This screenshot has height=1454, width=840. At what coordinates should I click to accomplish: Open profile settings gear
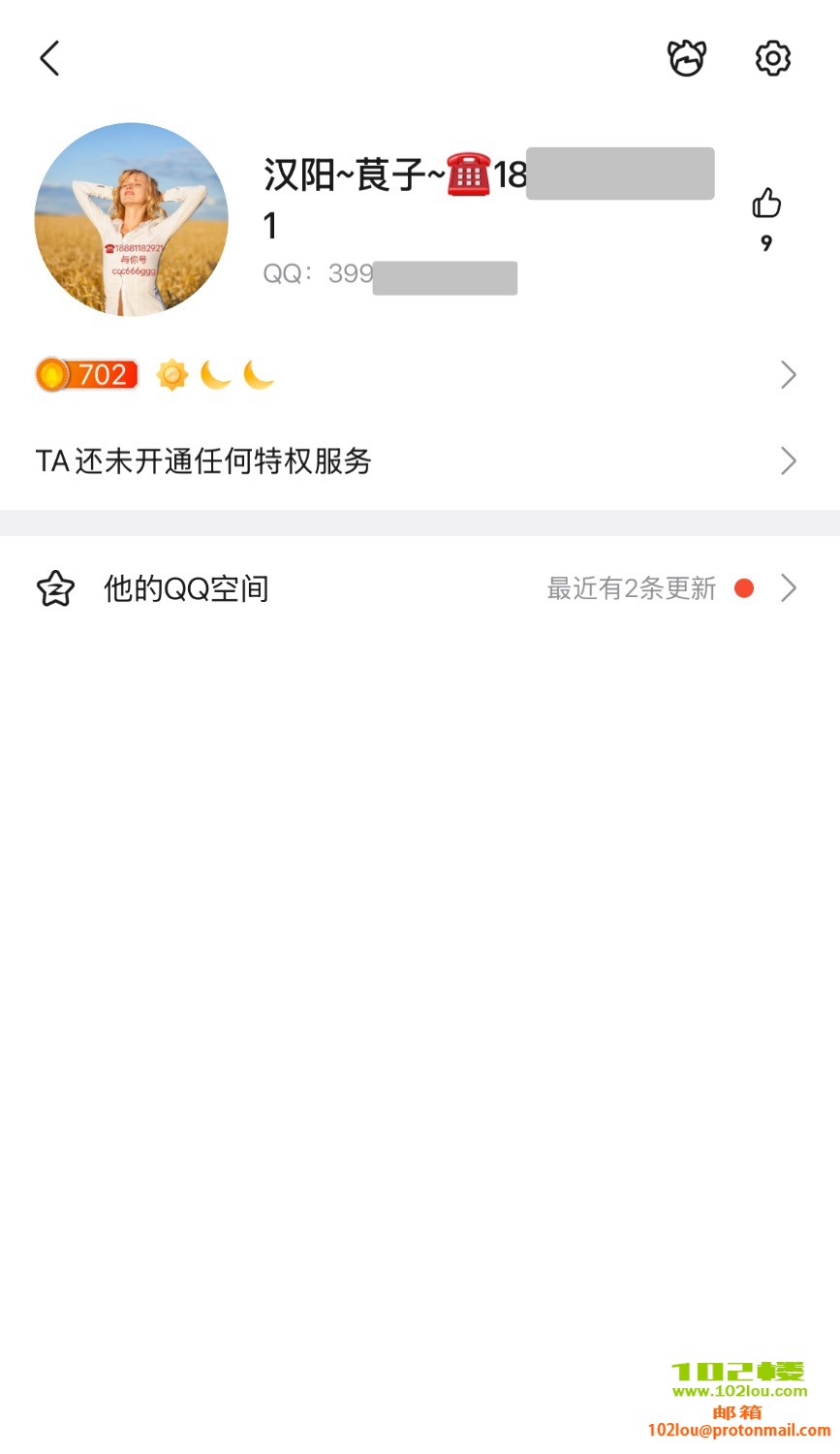(772, 58)
